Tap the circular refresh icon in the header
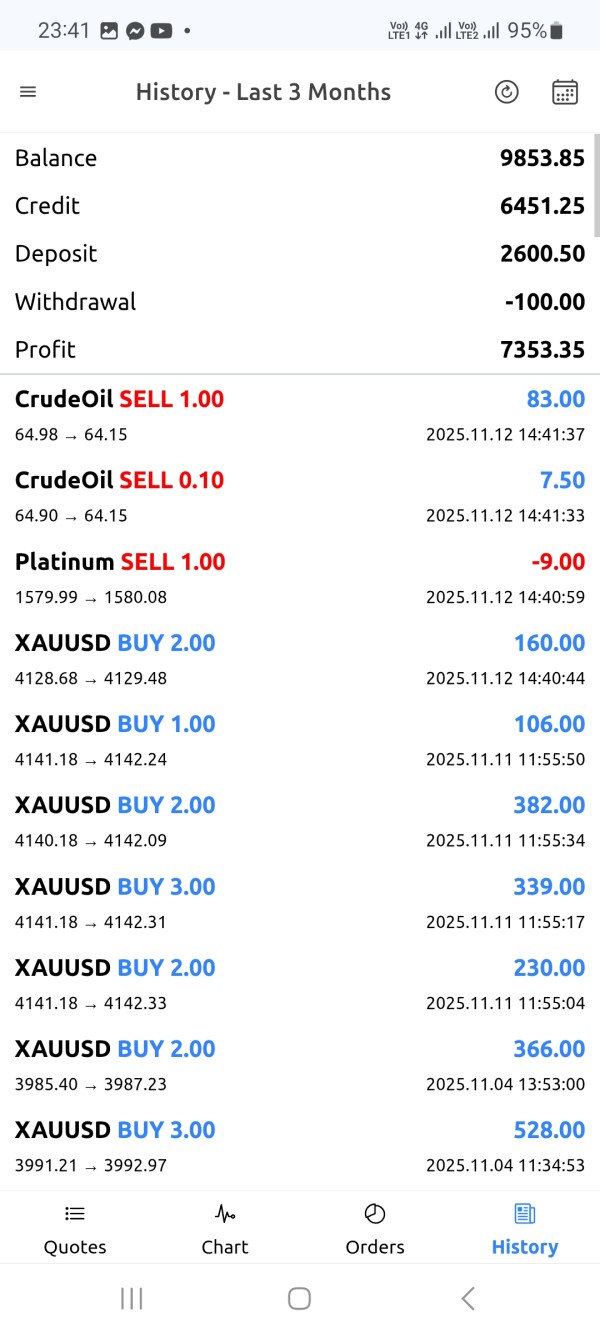The height and width of the screenshot is (1333, 600). 507,92
